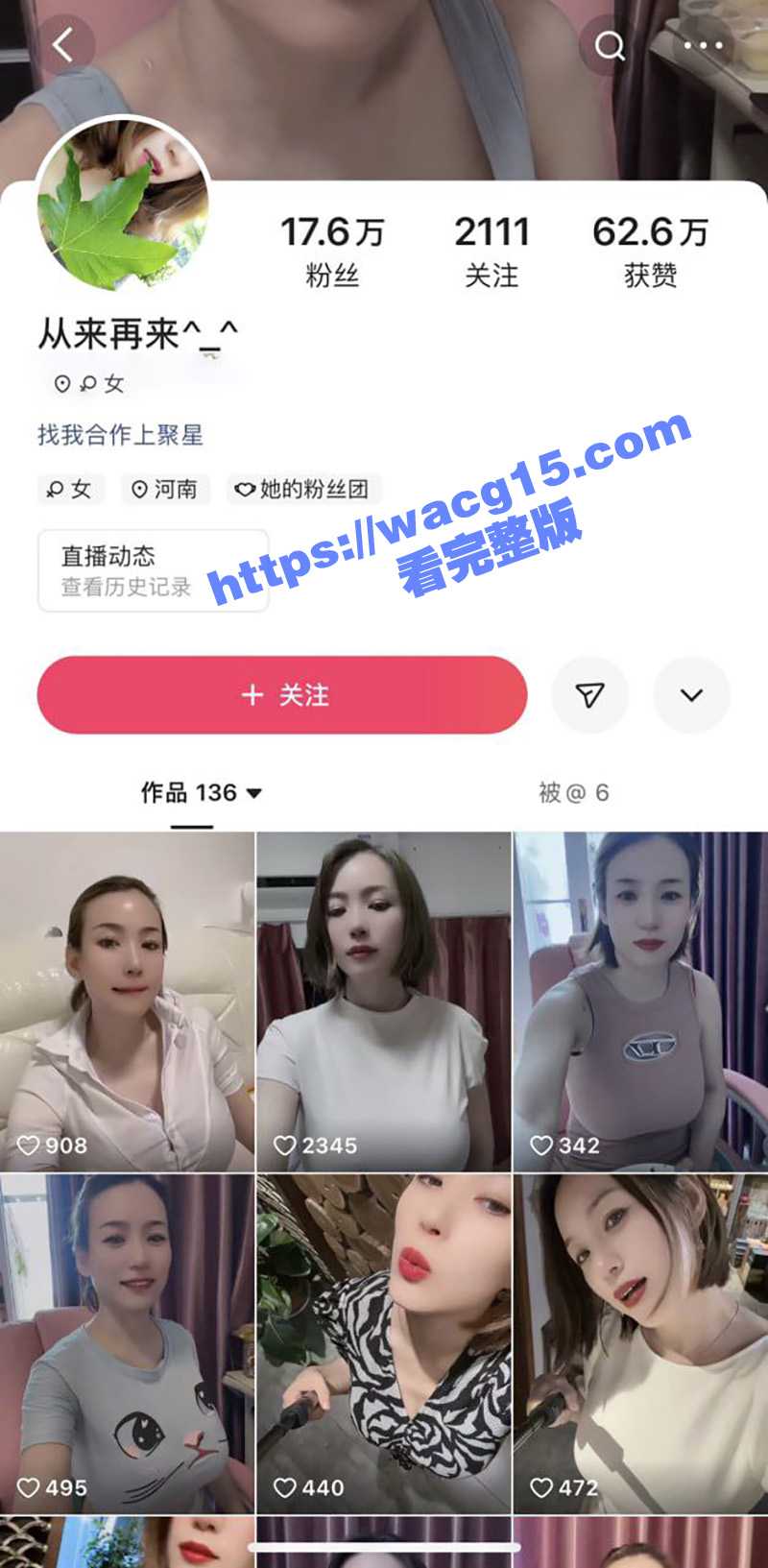Switch to the 被@ 6 tab
The image size is (768, 1568).
576,794
